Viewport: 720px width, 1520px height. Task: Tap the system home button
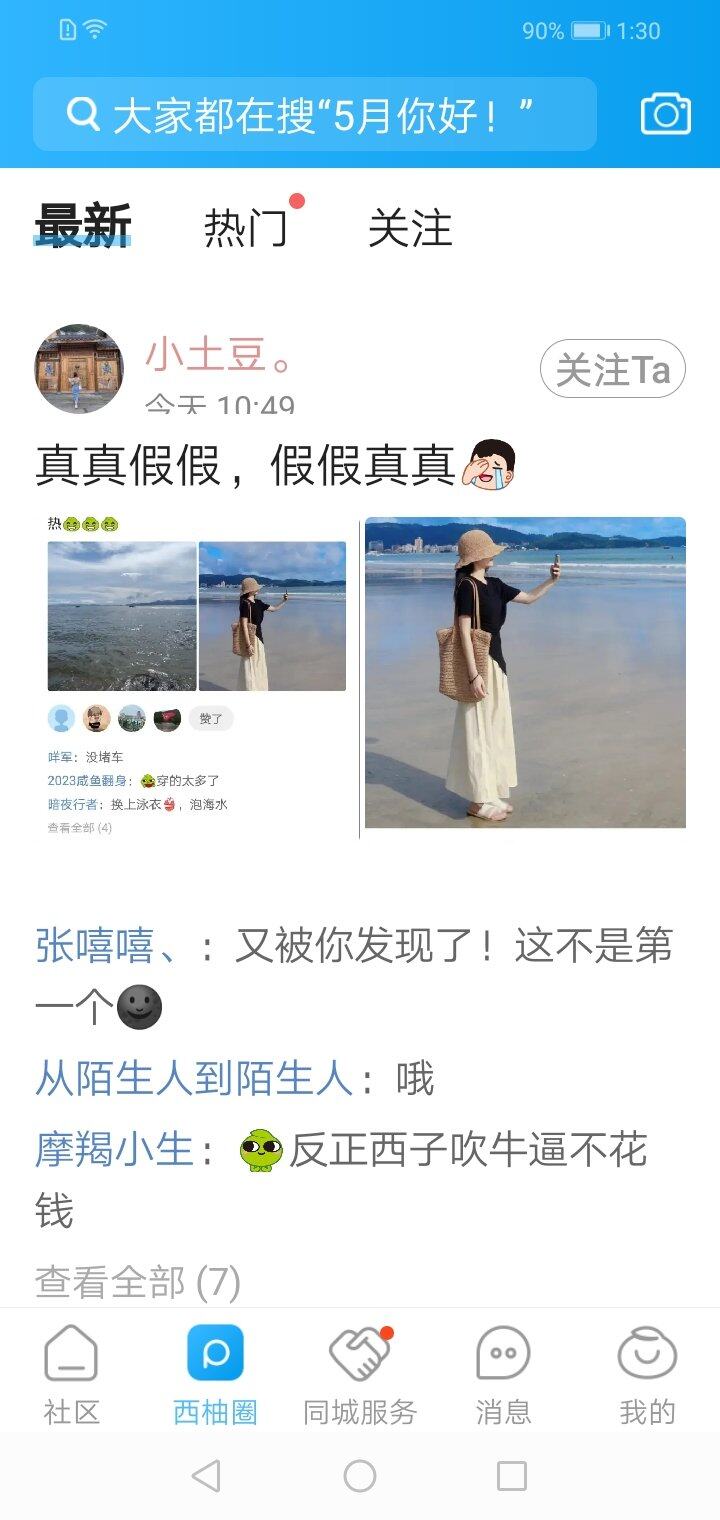tap(360, 1476)
